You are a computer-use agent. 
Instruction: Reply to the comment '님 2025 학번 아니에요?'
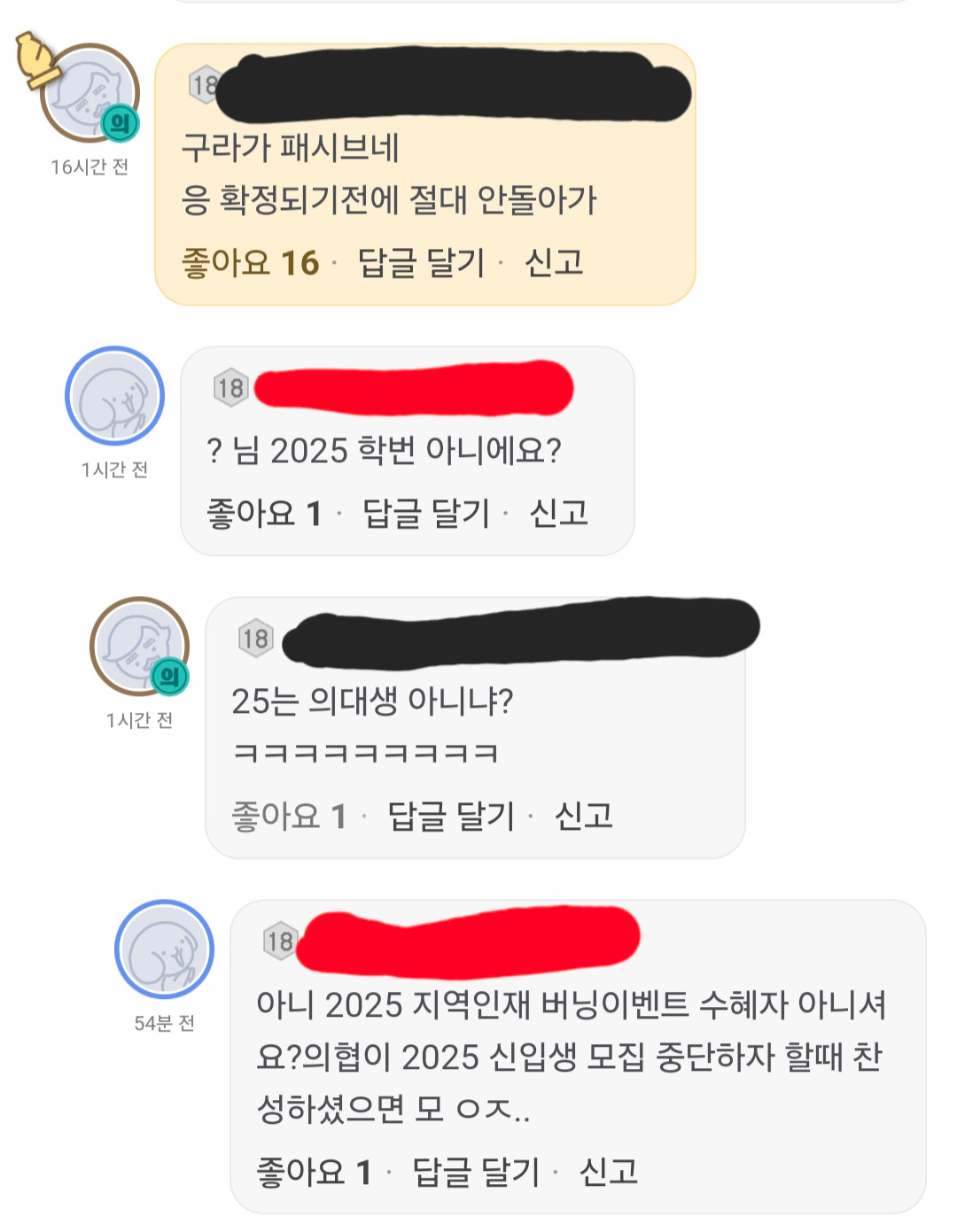(426, 514)
